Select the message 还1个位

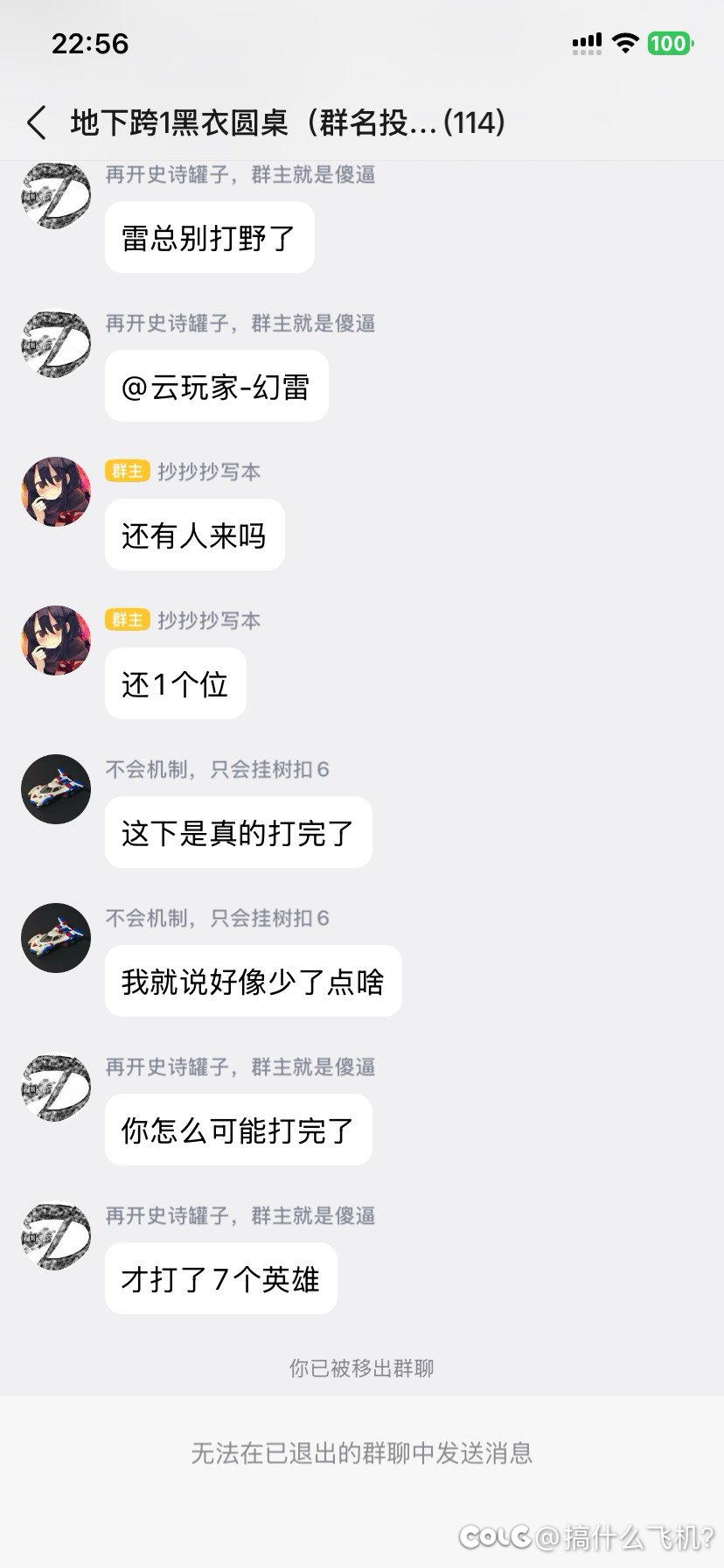pyautogui.click(x=174, y=683)
